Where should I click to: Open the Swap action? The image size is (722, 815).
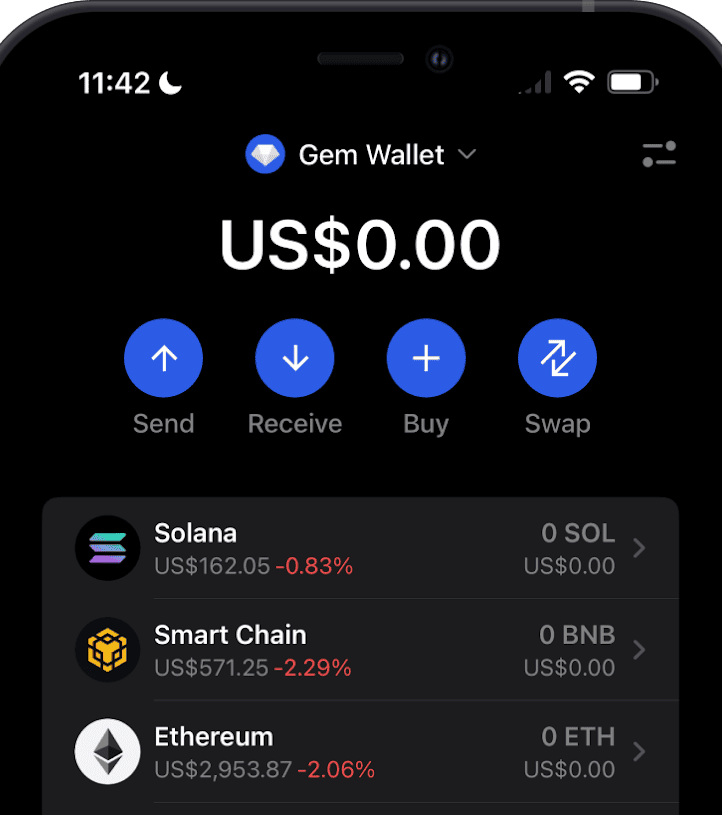pyautogui.click(x=557, y=359)
